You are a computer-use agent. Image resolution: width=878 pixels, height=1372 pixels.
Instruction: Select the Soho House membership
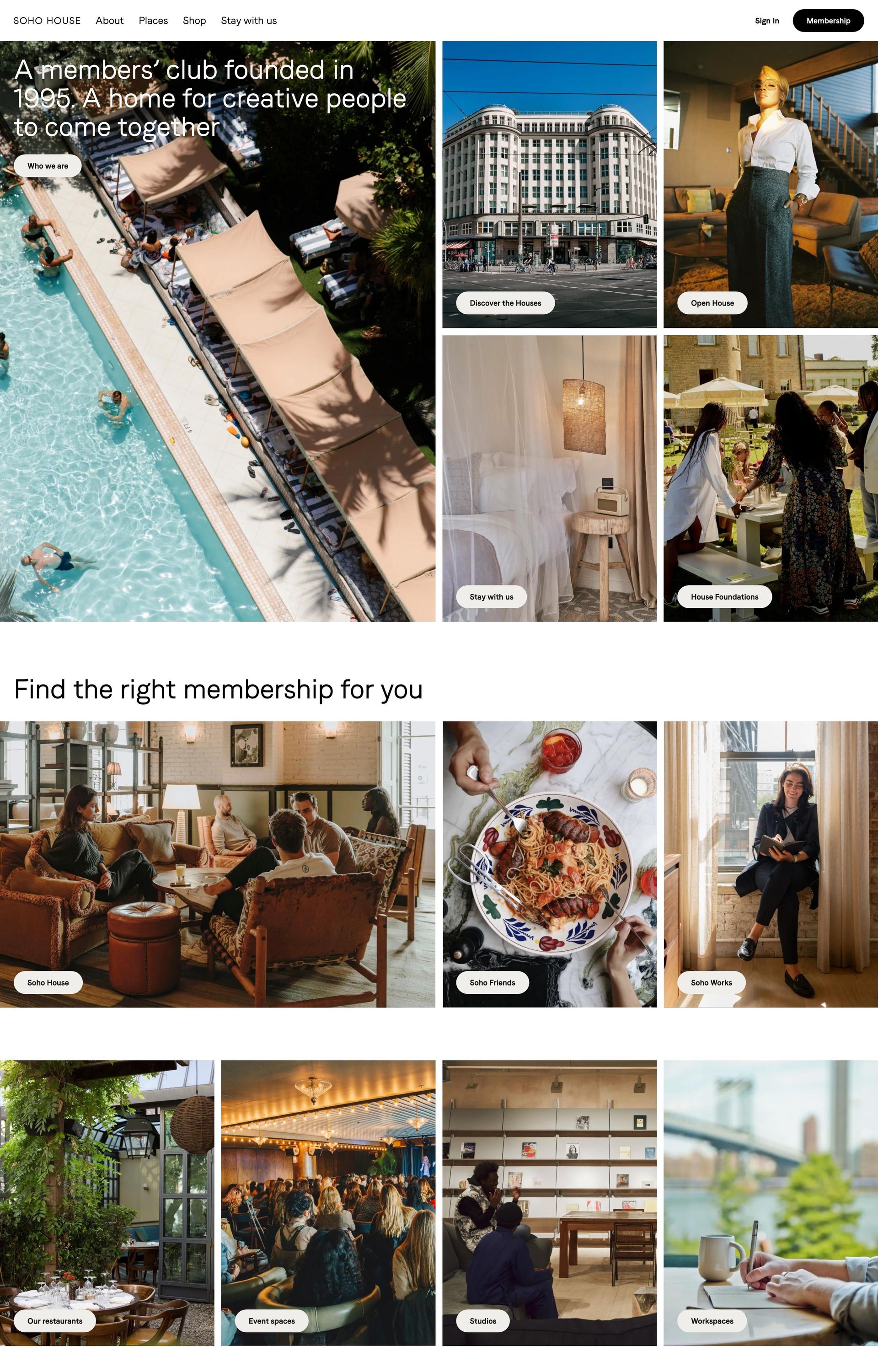[48, 983]
